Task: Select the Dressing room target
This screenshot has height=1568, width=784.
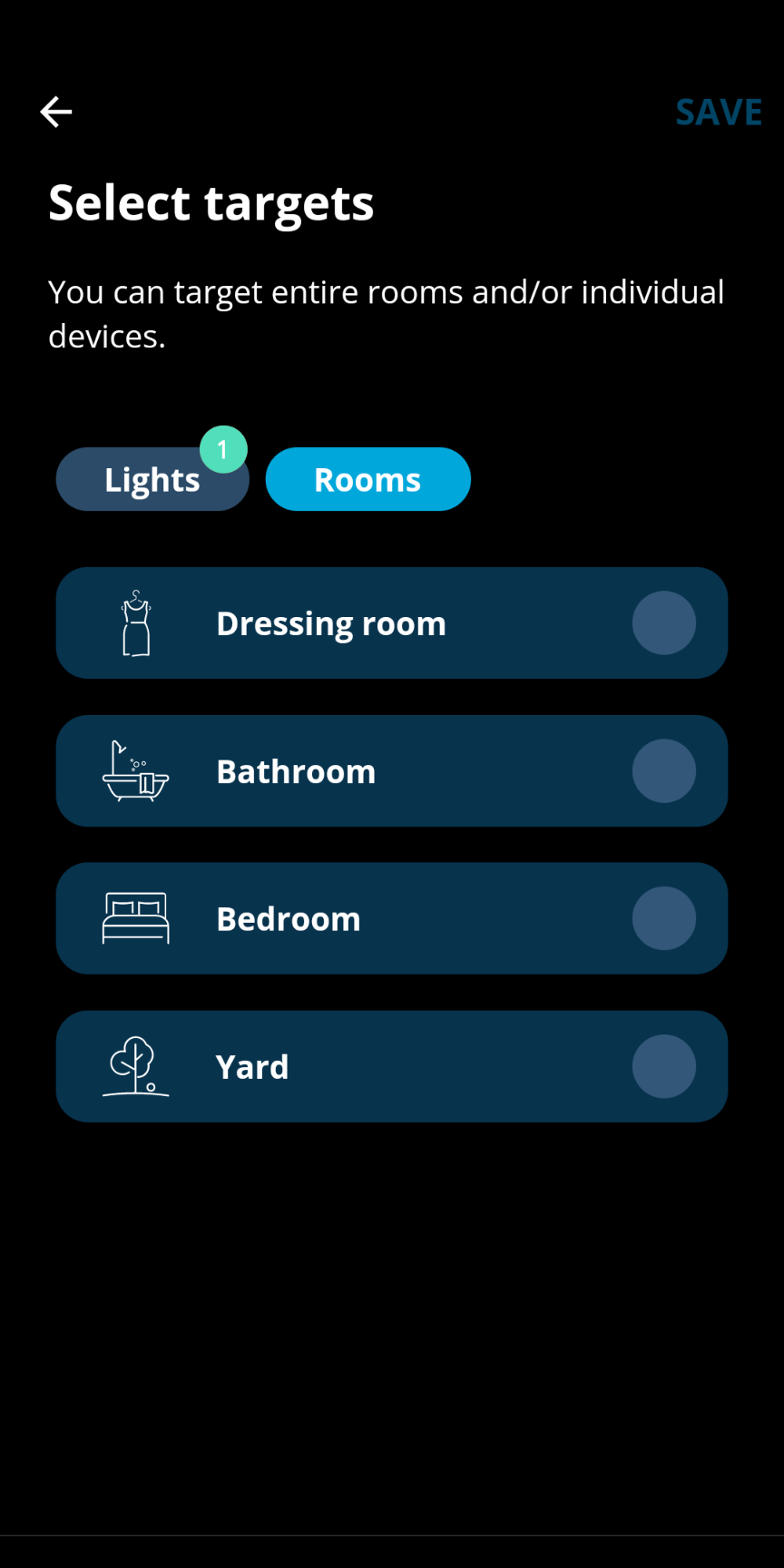Action: (392, 622)
